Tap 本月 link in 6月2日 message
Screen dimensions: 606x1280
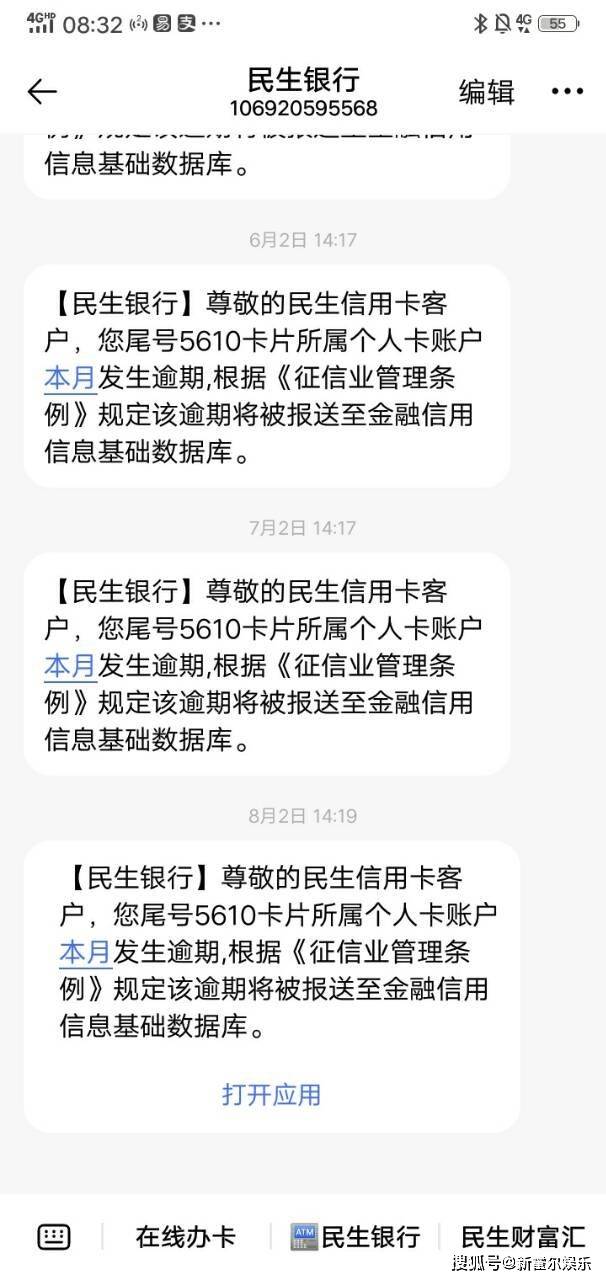(70, 378)
